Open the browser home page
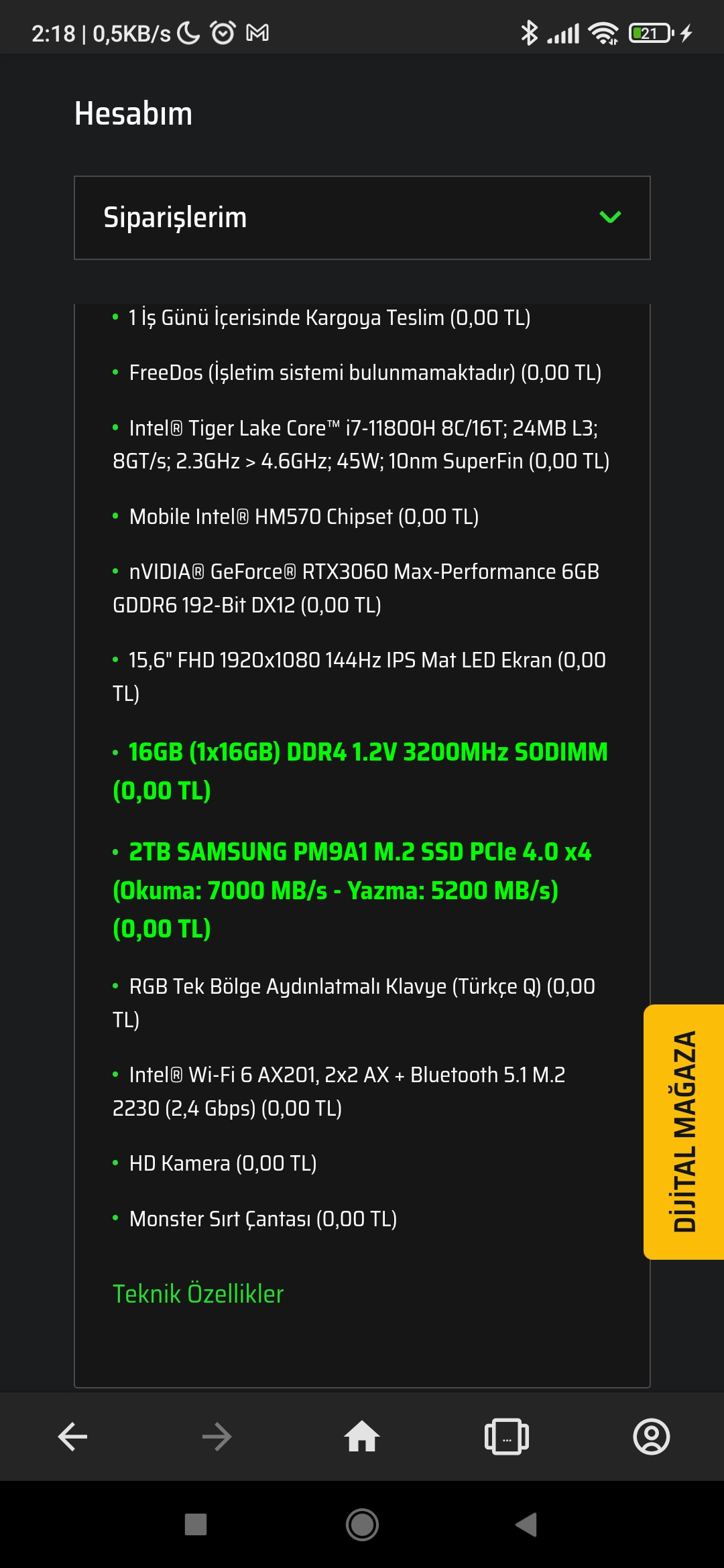Image resolution: width=724 pixels, height=1568 pixels. tap(362, 1437)
